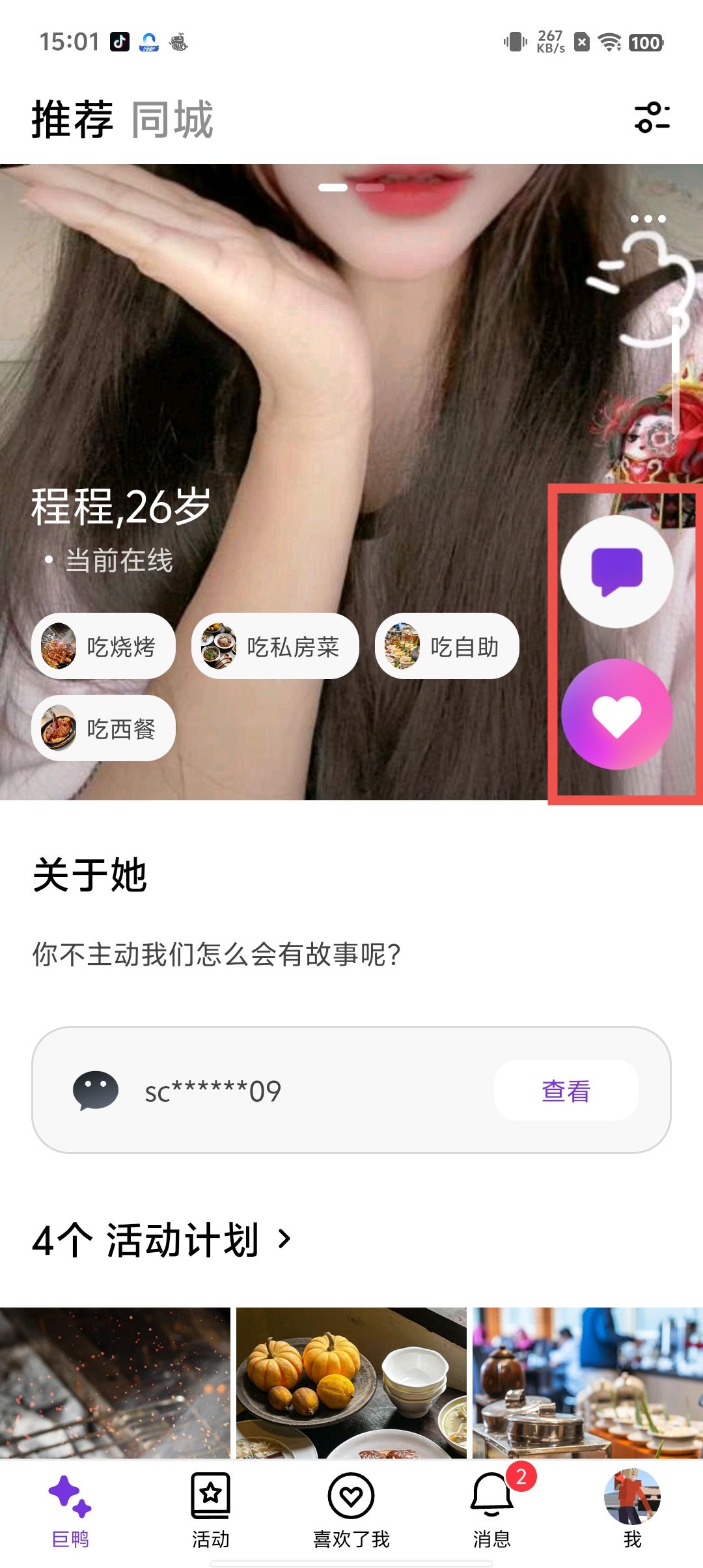
Task: Select the 推荐 tab
Action: [72, 120]
